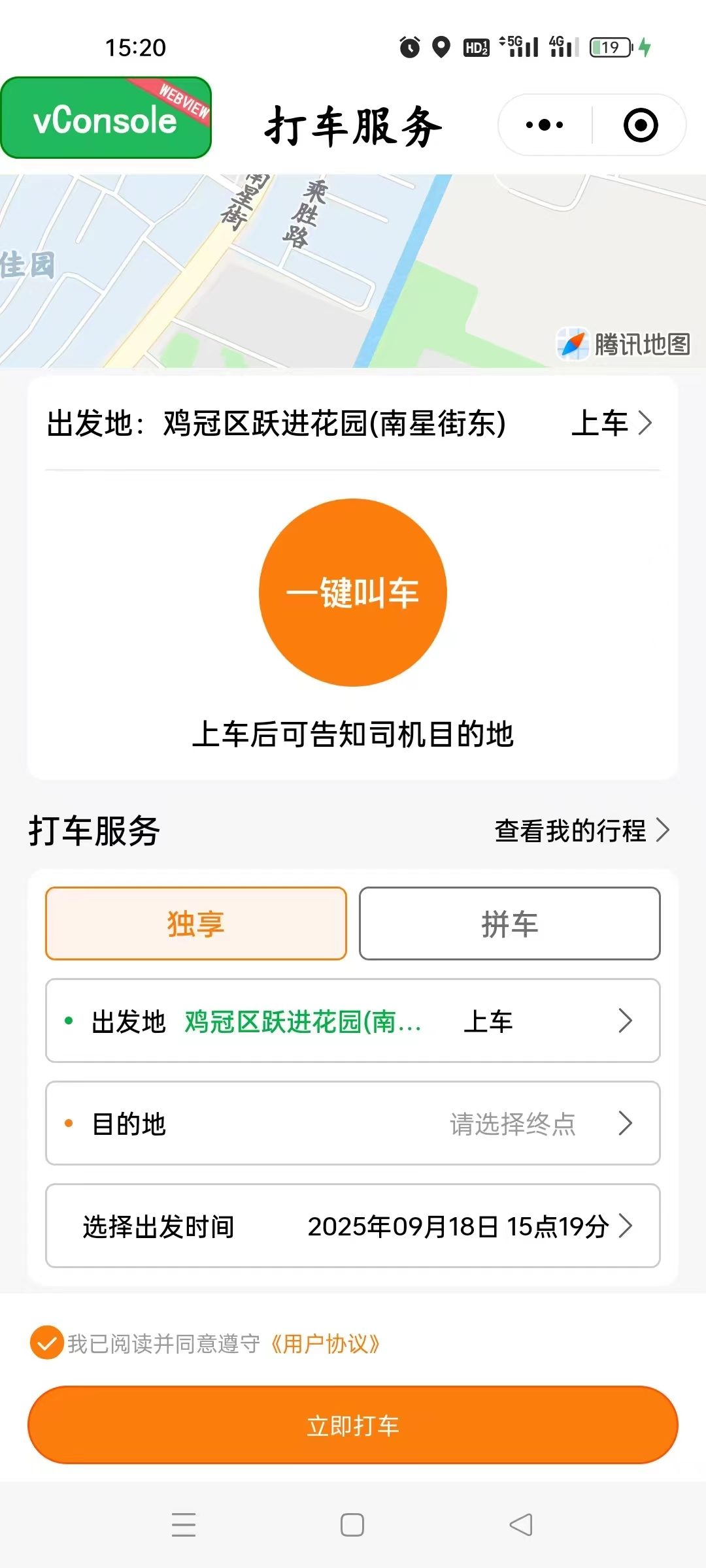Select the 独享 ride type
This screenshot has height=1568, width=706.
click(196, 923)
